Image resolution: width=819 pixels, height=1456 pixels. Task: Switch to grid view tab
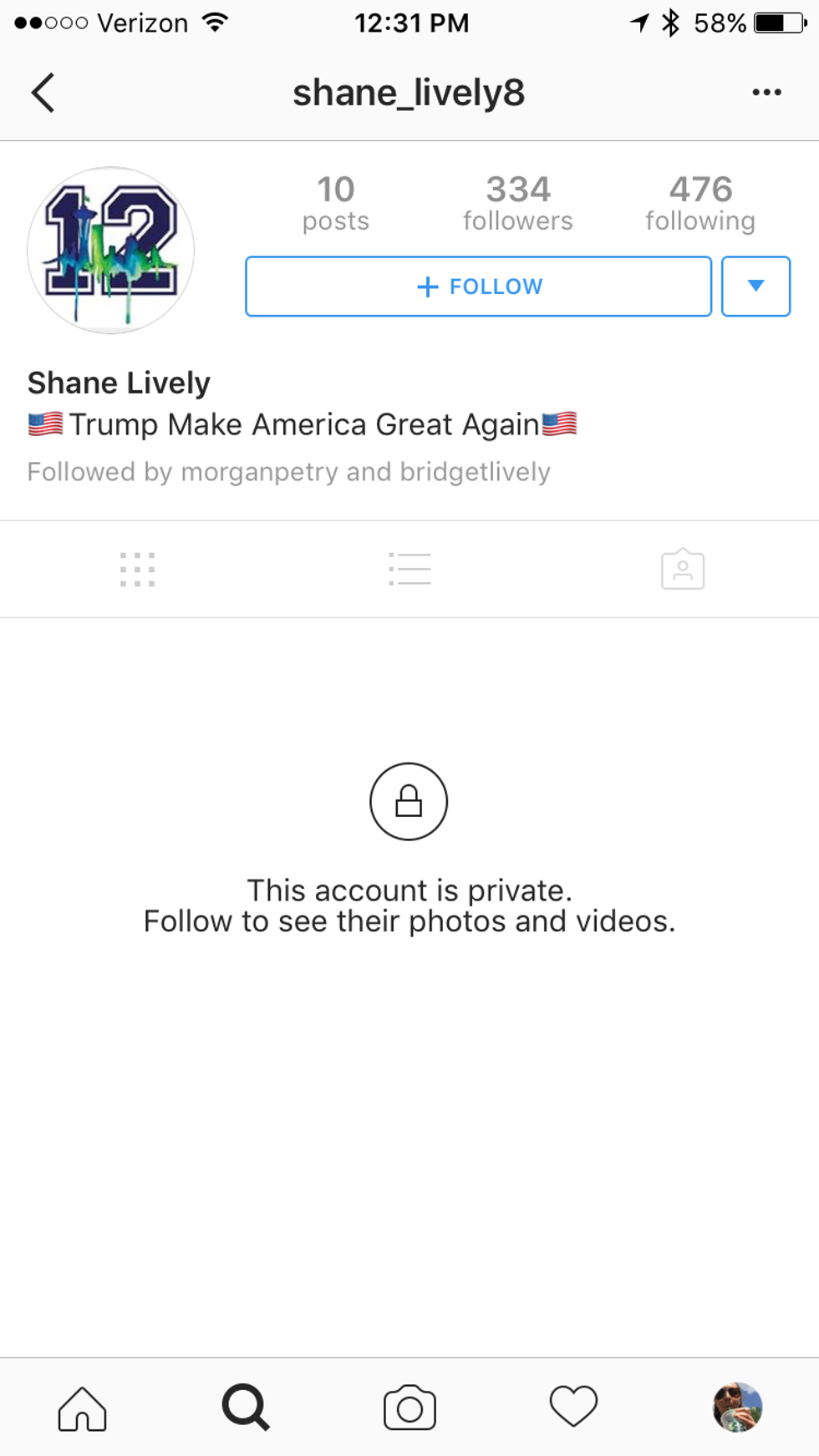137,570
